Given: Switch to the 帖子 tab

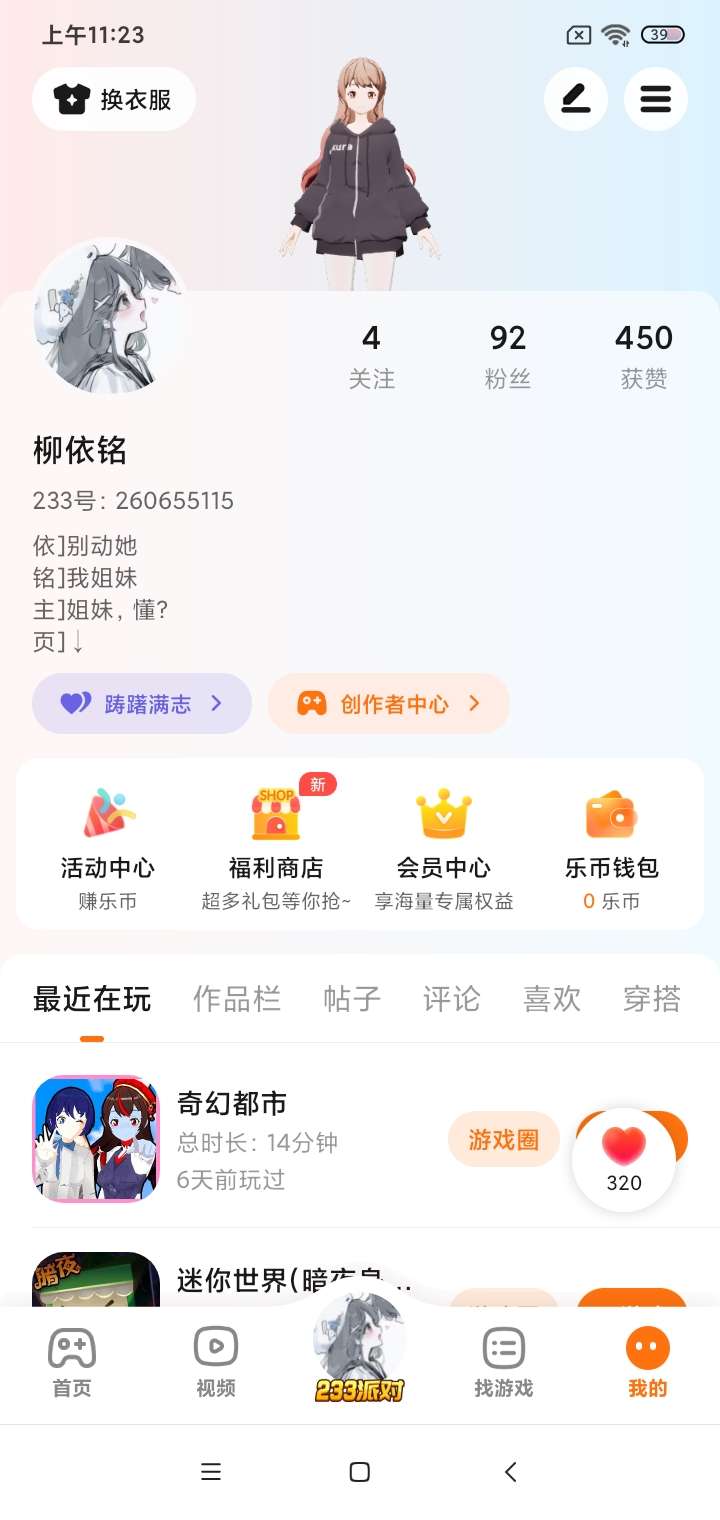Looking at the screenshot, I should 352,999.
